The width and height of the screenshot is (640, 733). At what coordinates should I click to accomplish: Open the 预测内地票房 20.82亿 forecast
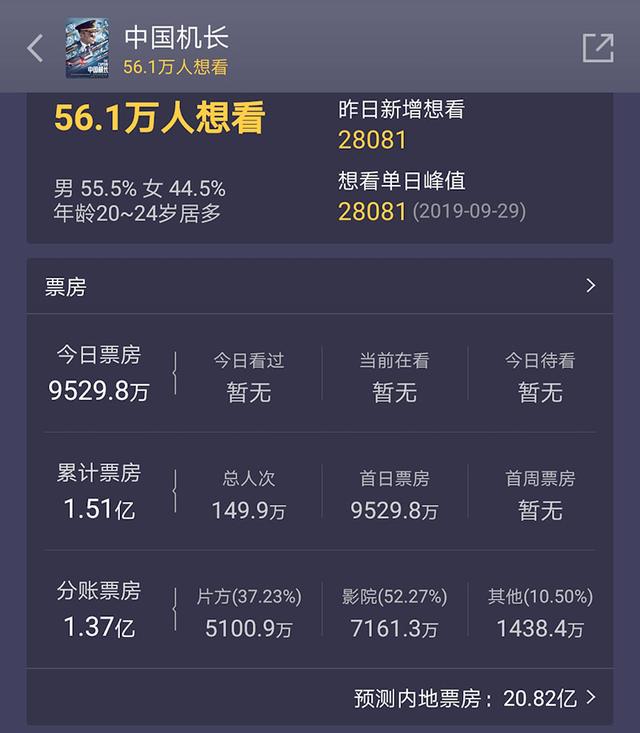pyautogui.click(x=475, y=698)
